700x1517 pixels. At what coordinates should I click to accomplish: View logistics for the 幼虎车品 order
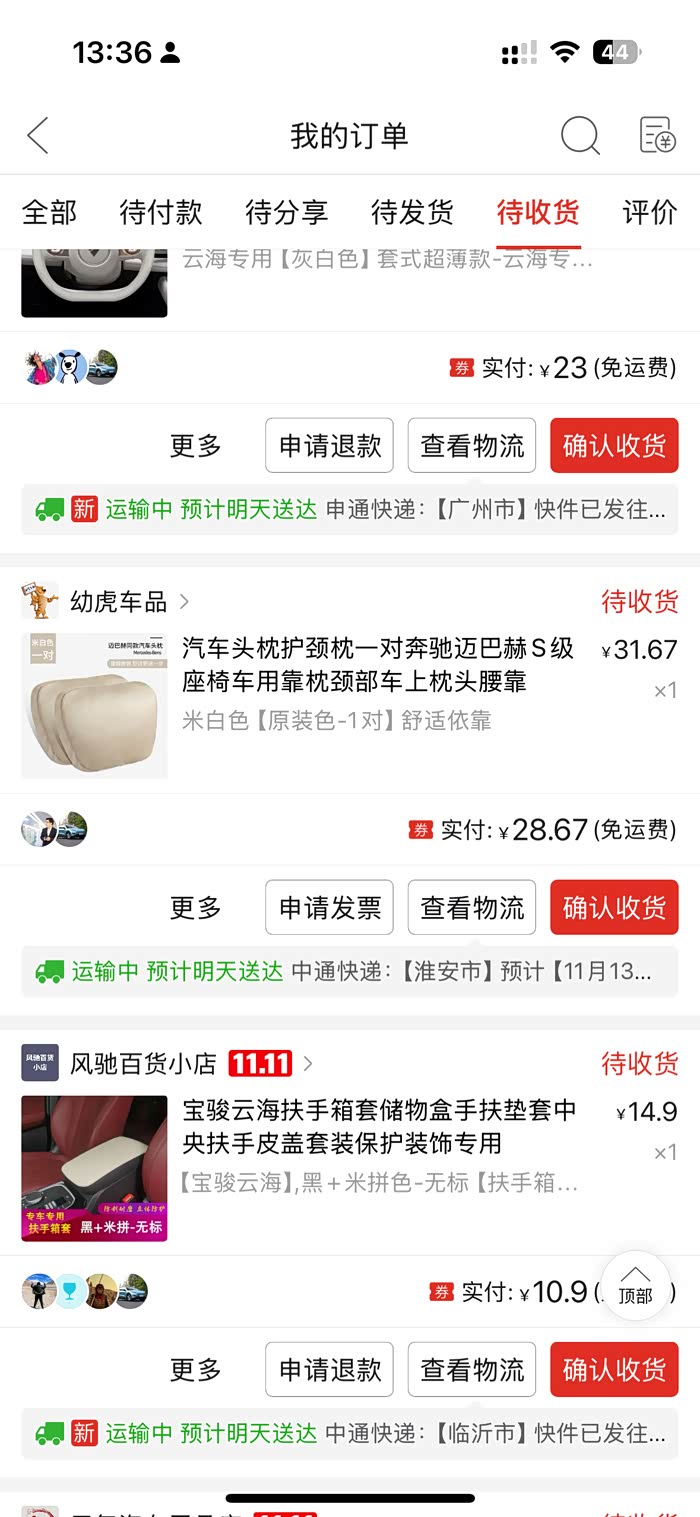472,907
